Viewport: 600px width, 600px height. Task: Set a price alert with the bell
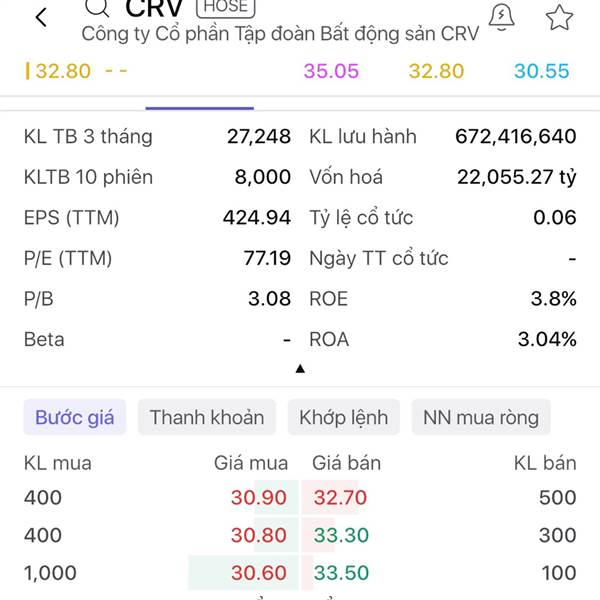501,16
